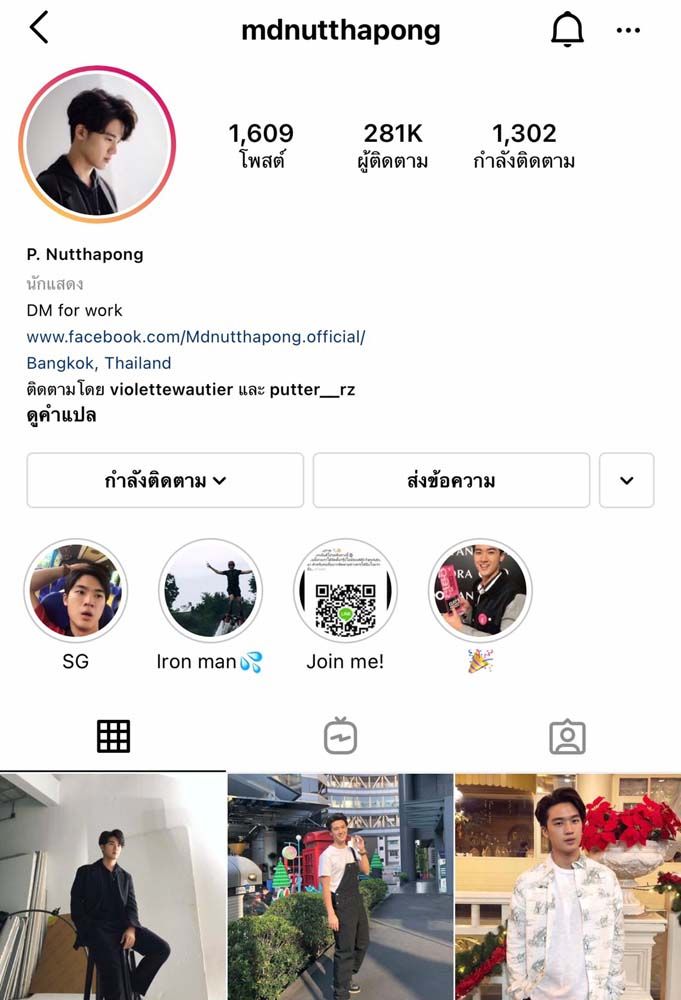Open the party popper story highlight
Image resolution: width=681 pixels, height=1000 pixels.
point(480,591)
